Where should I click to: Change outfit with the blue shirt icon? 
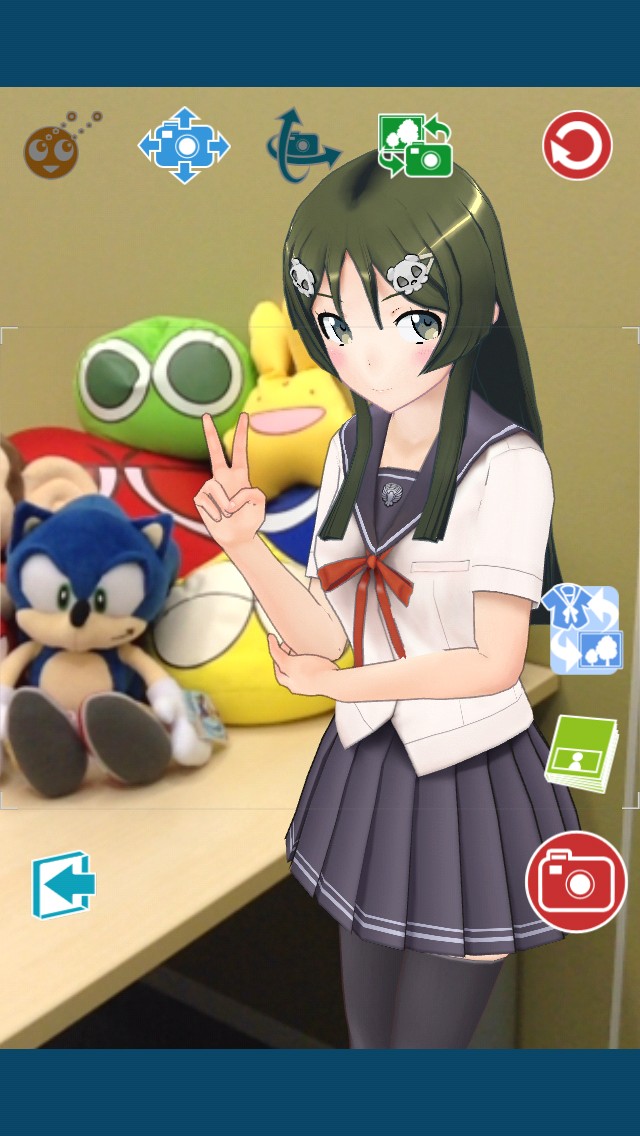[584, 630]
